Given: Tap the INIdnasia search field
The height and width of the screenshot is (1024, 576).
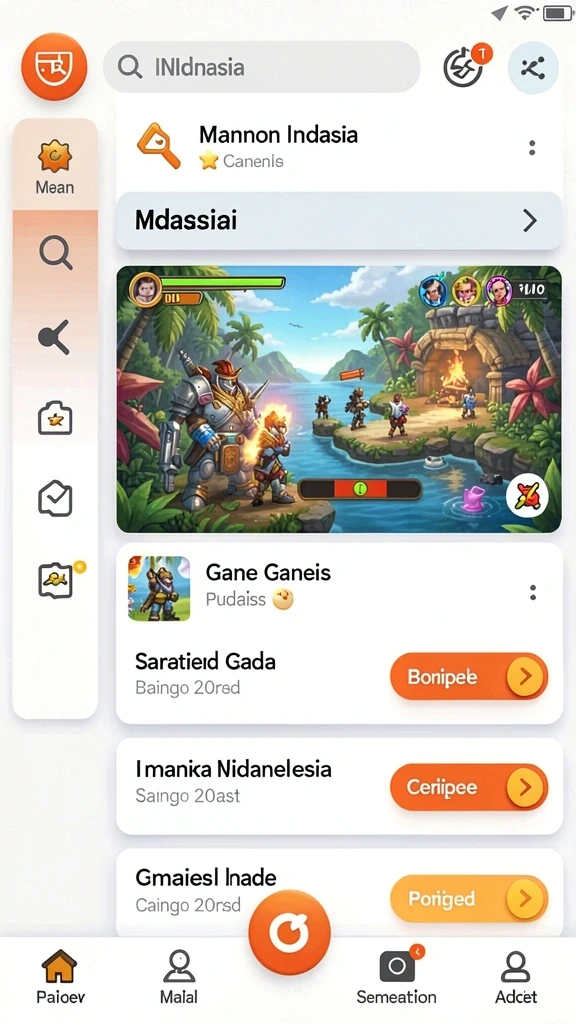Looking at the screenshot, I should tap(261, 67).
